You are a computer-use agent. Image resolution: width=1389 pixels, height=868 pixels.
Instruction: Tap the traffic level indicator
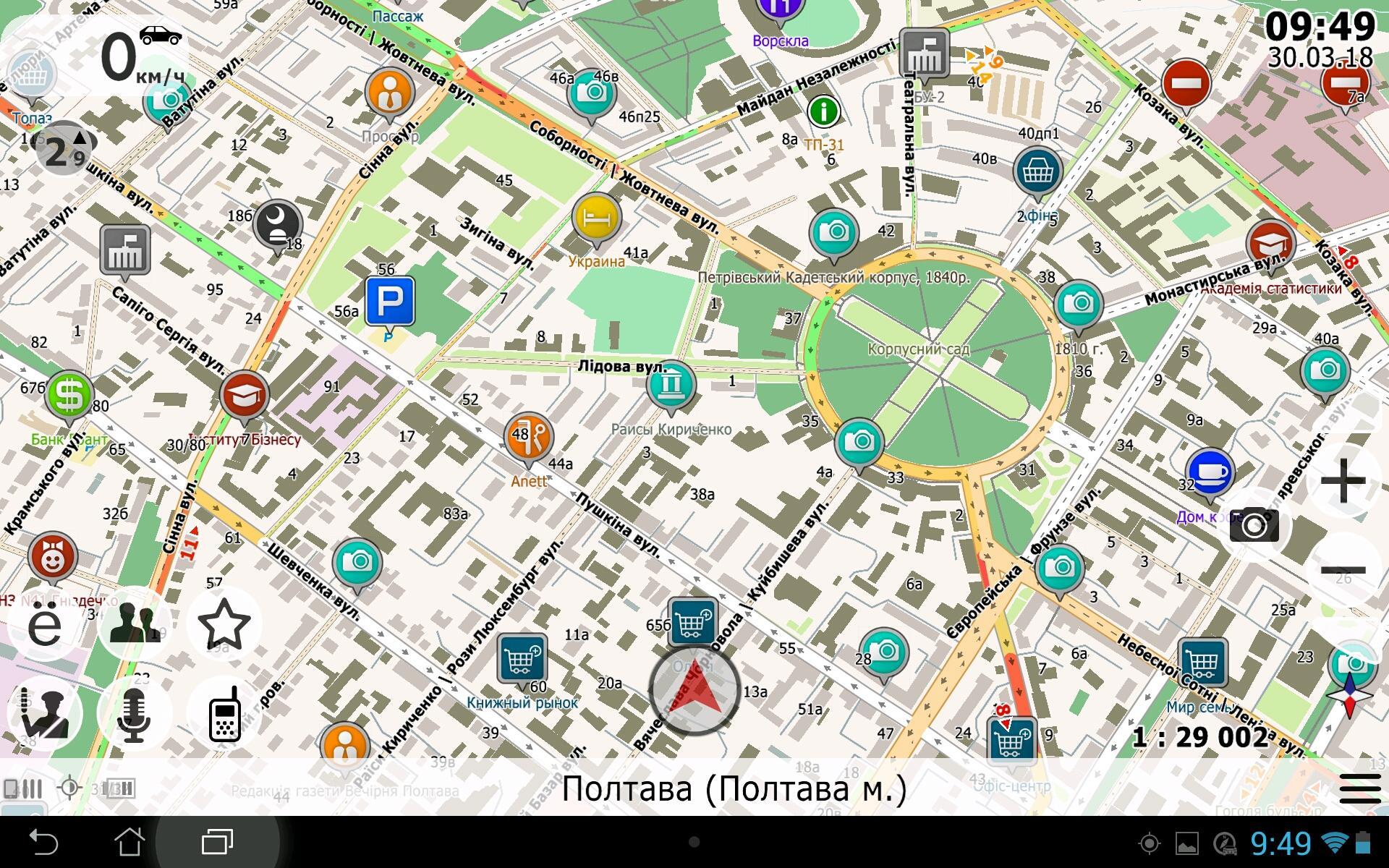[64, 149]
